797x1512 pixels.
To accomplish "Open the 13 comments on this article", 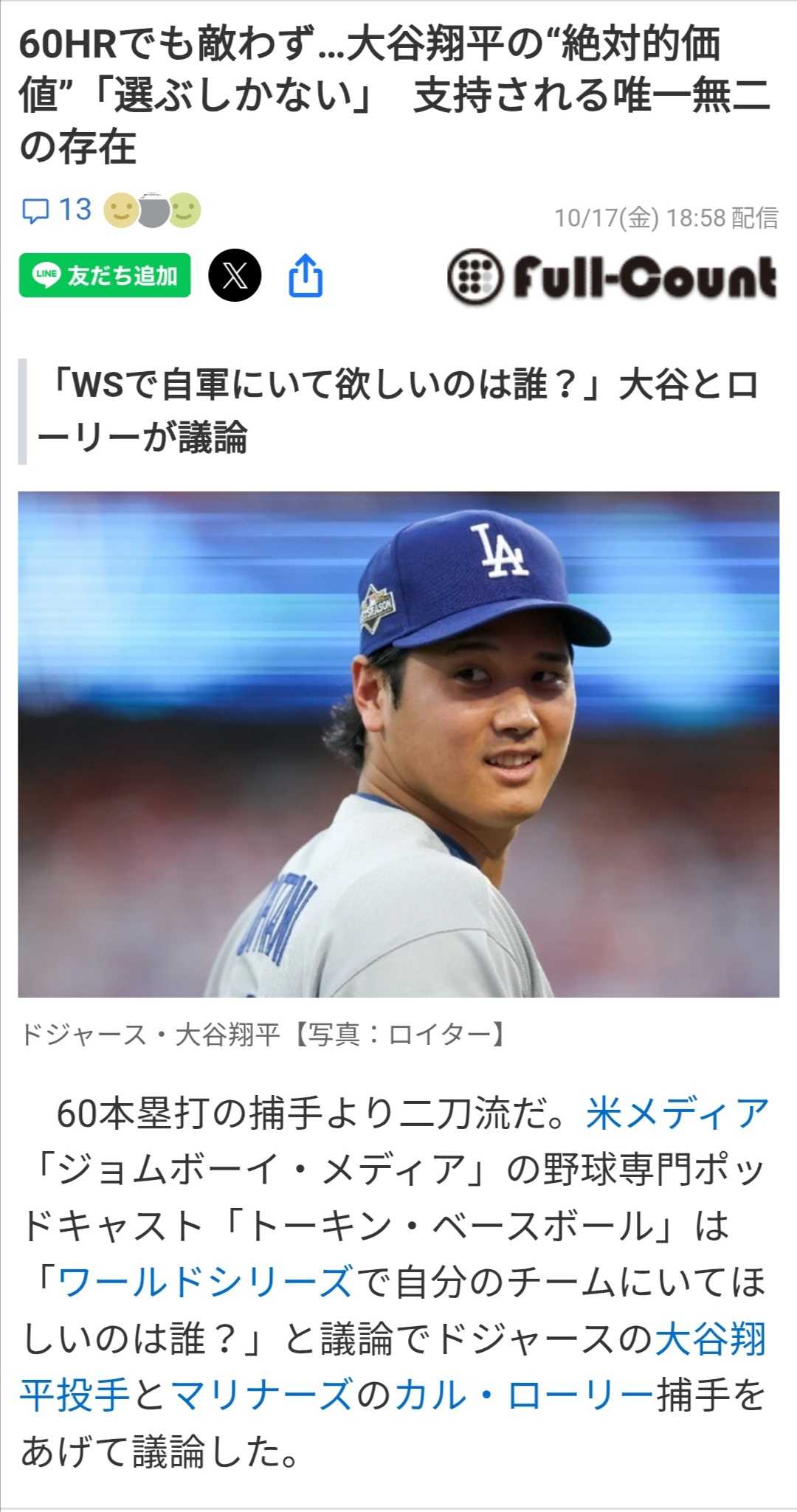I will [x=57, y=210].
